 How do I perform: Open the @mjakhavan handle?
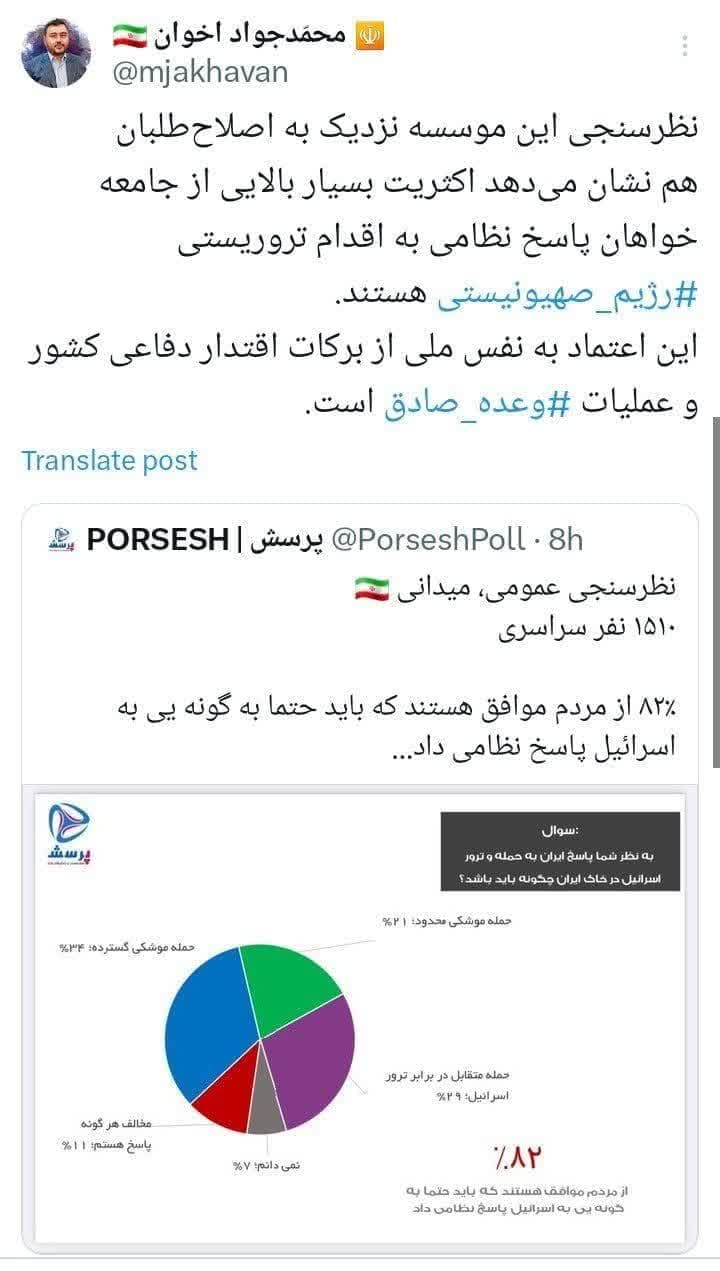(201, 72)
